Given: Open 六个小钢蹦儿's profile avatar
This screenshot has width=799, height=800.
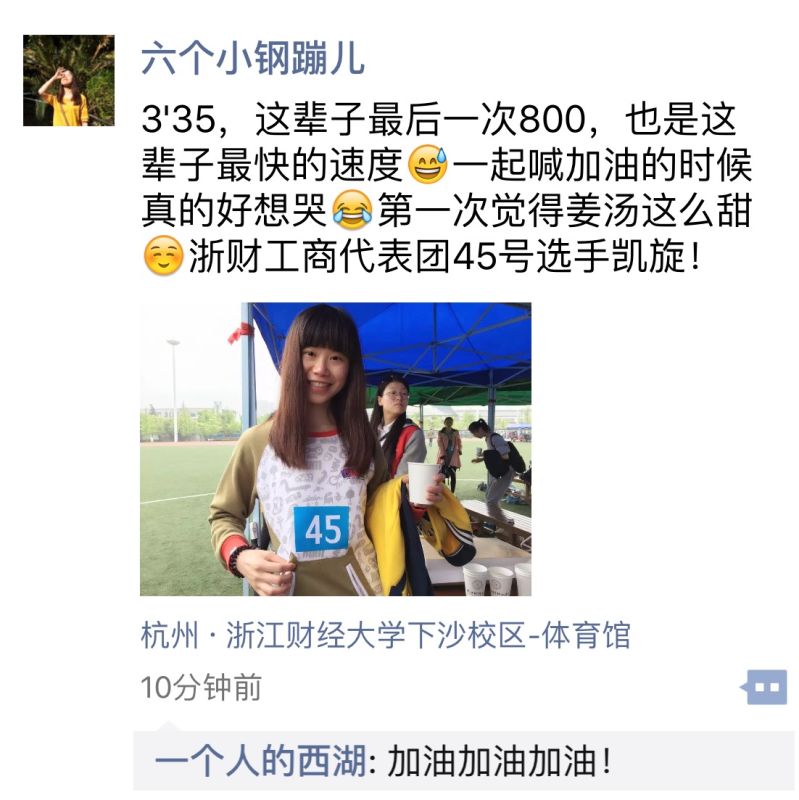Looking at the screenshot, I should pos(68,80).
